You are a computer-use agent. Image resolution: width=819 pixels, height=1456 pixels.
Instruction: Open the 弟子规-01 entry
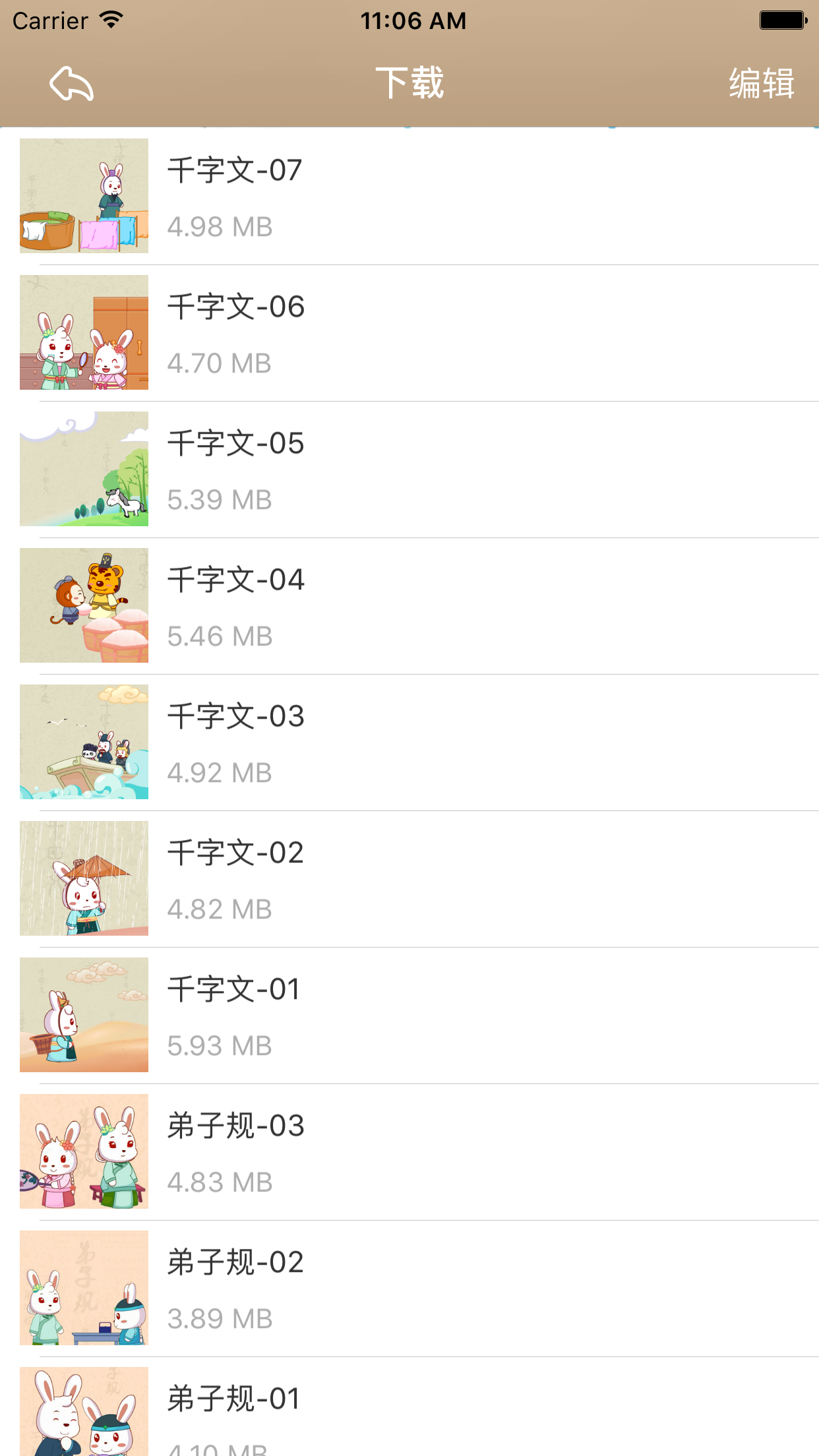409,1407
